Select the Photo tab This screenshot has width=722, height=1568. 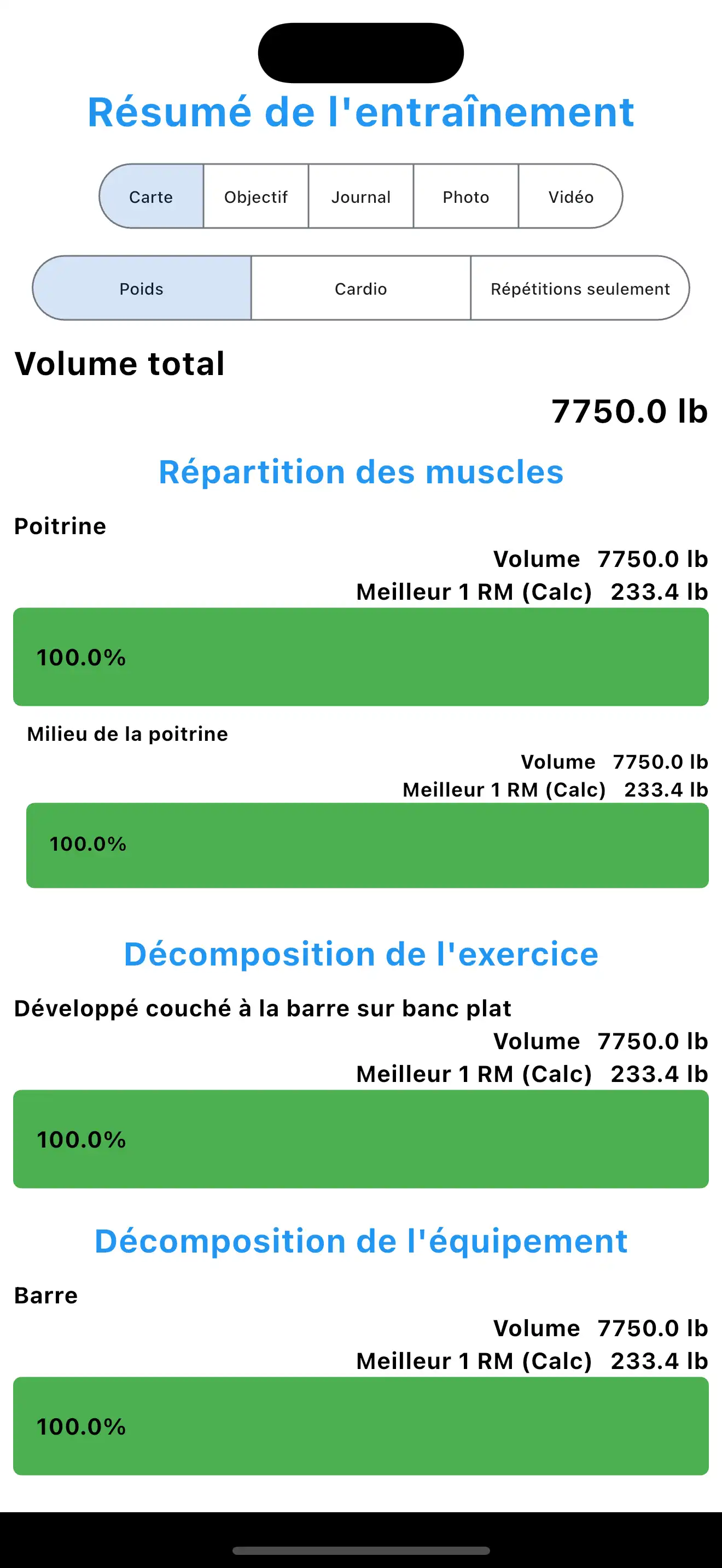465,196
